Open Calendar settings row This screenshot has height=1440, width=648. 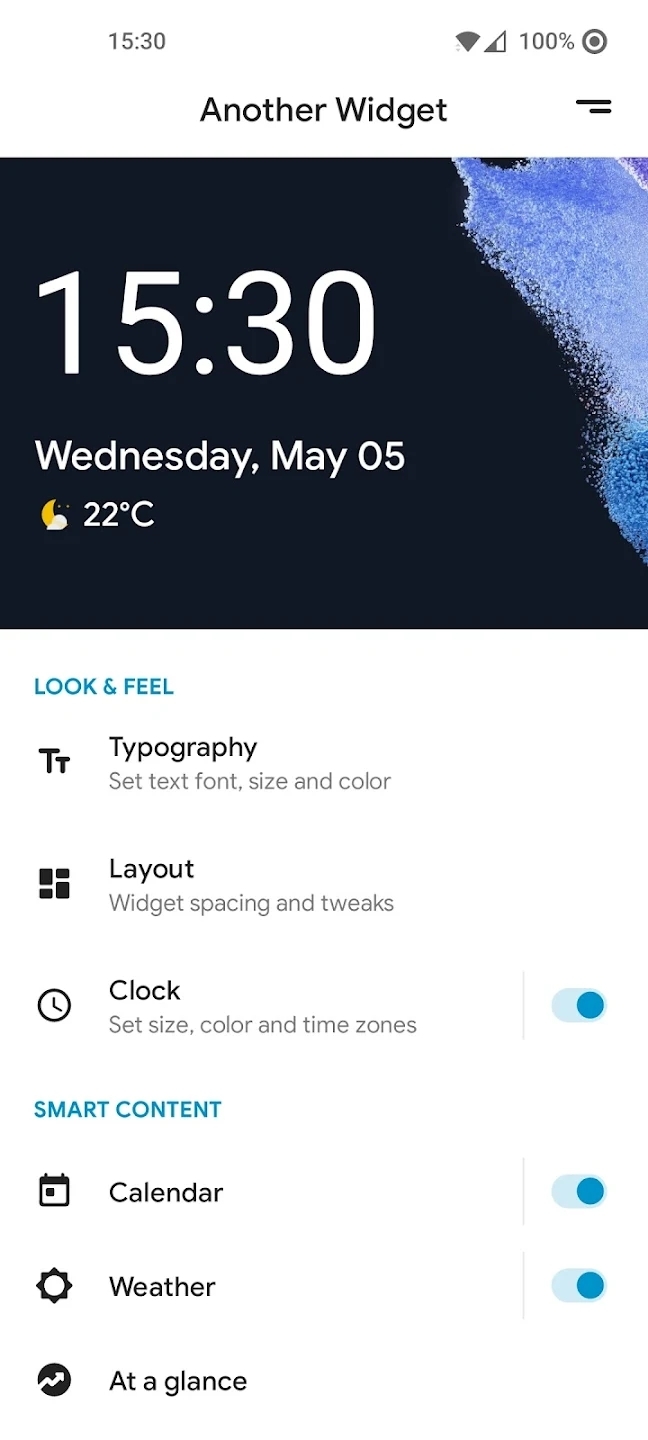pos(260,1192)
